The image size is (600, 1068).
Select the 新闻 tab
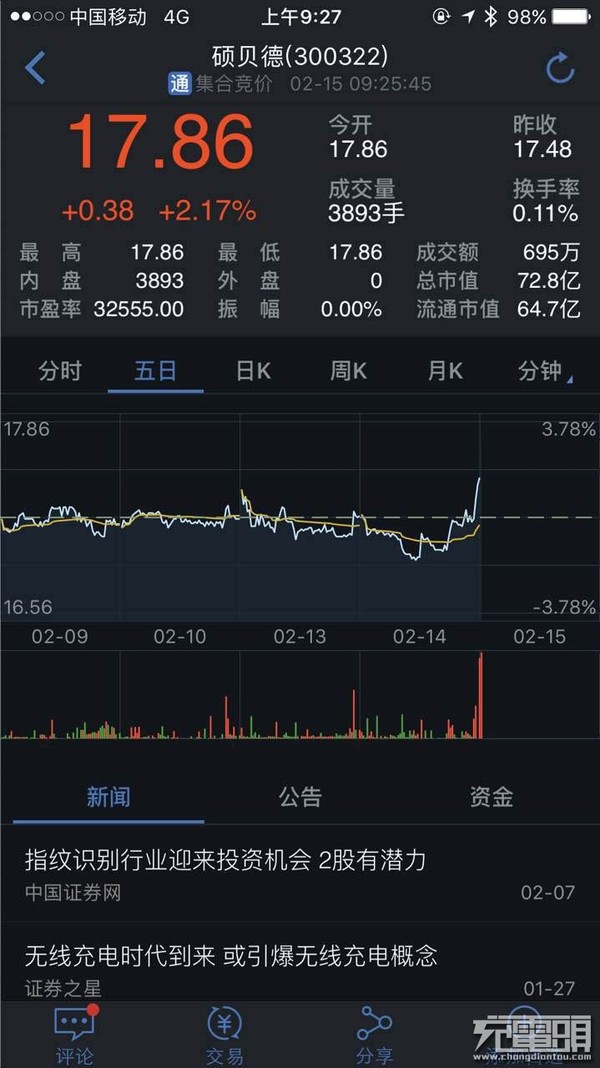[108, 797]
